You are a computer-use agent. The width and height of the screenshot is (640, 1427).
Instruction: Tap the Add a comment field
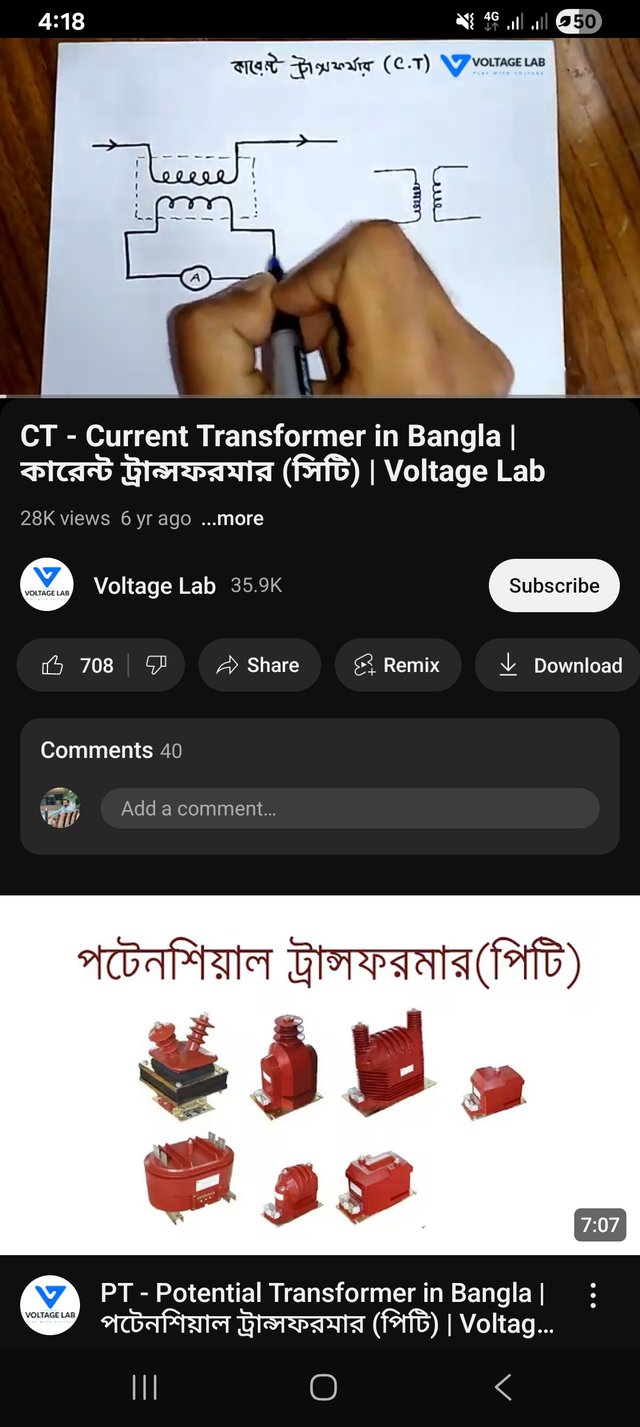point(350,808)
